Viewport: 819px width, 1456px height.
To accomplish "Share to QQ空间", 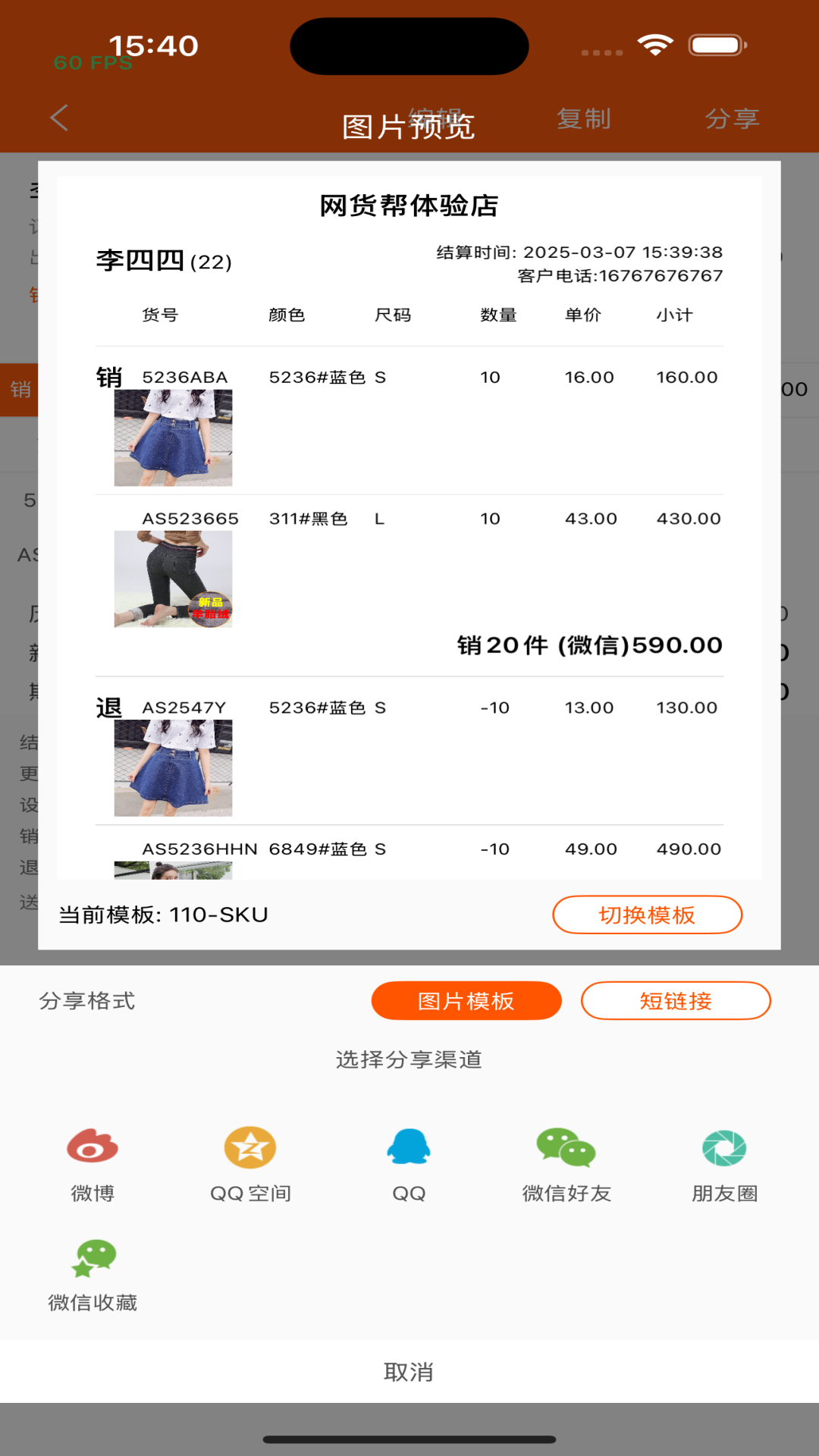I will pos(250,1164).
